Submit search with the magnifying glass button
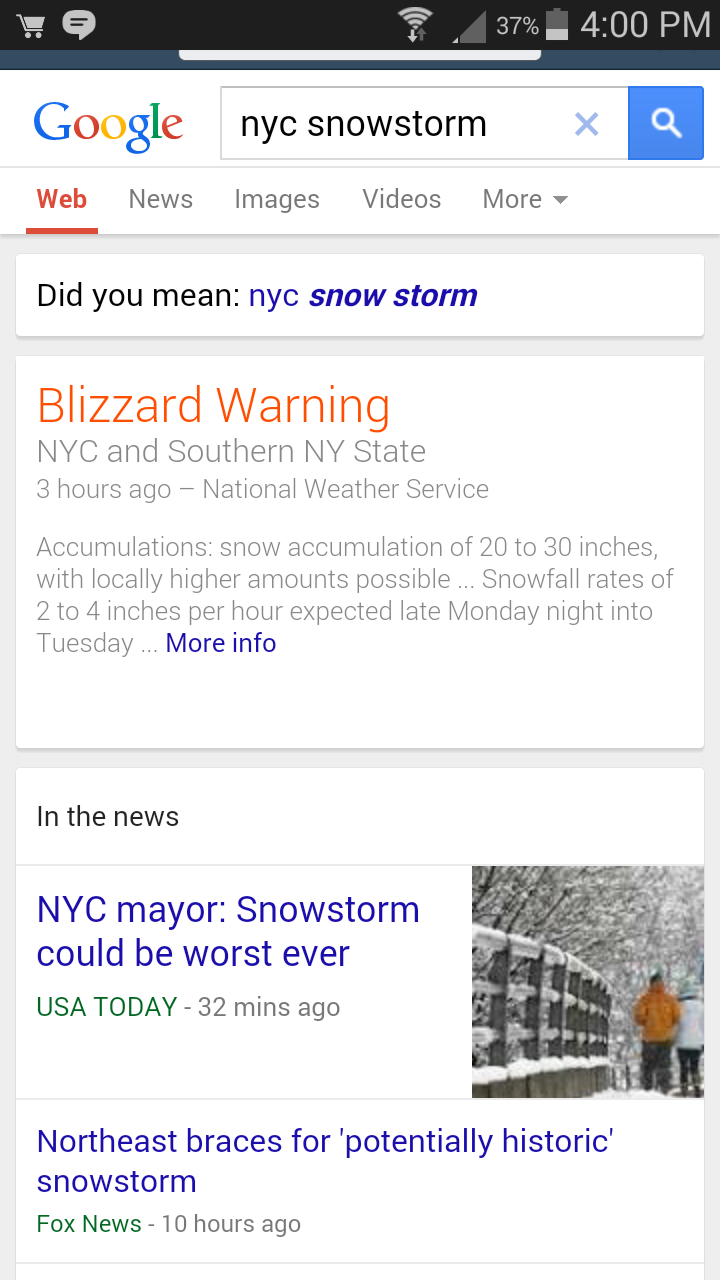 coord(665,122)
